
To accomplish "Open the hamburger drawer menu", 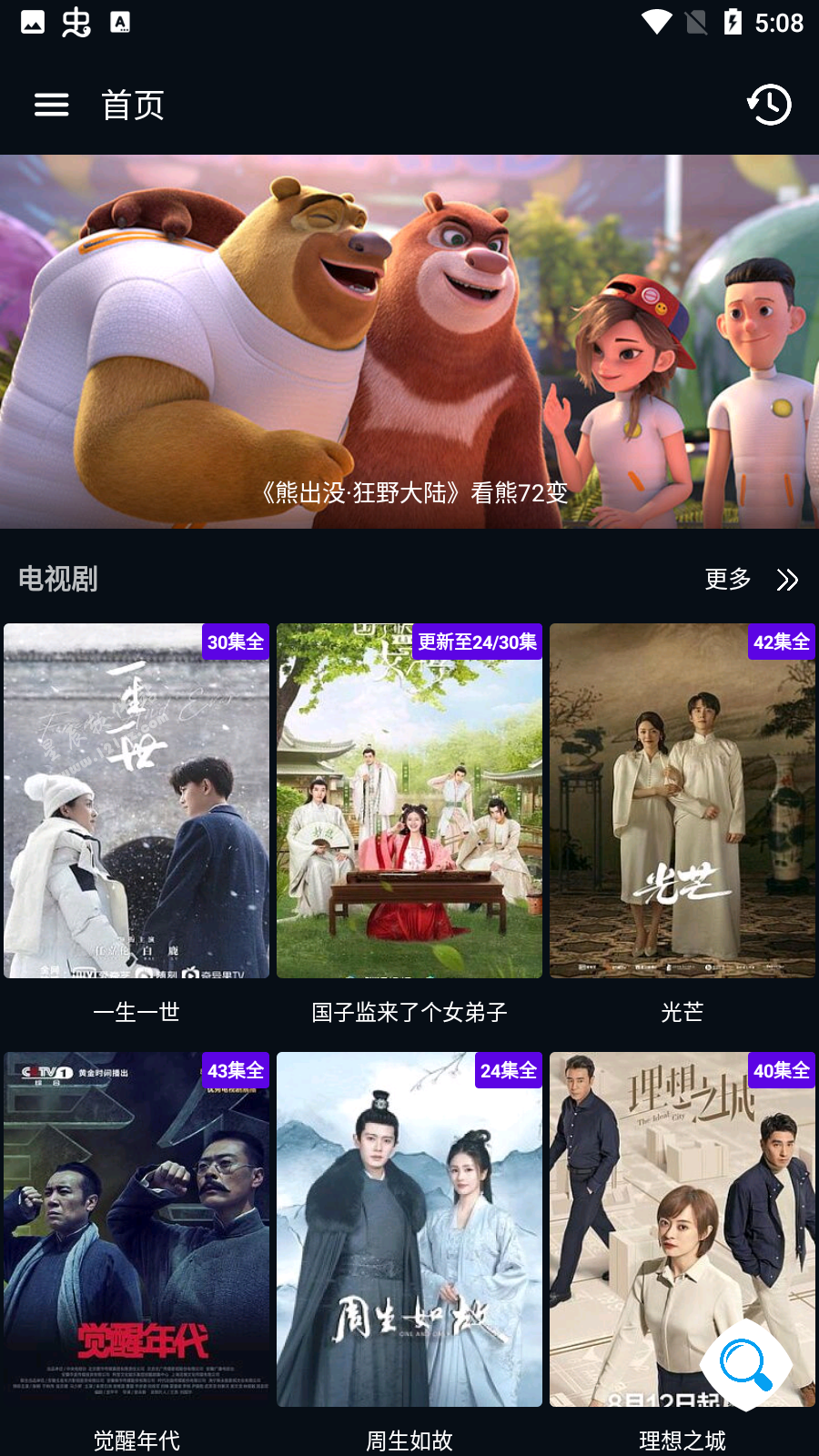I will click(51, 105).
